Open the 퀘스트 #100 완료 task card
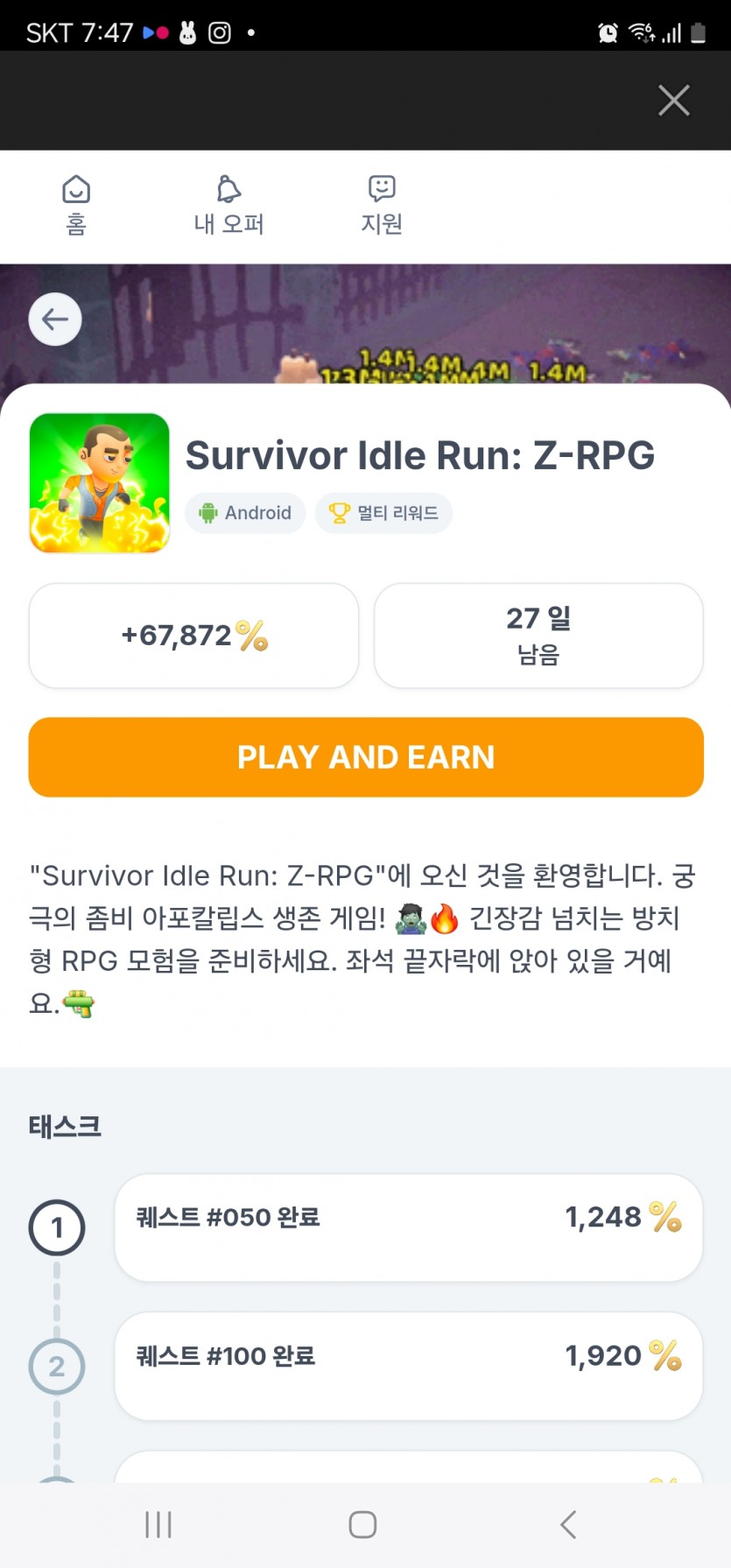 pyautogui.click(x=409, y=1366)
